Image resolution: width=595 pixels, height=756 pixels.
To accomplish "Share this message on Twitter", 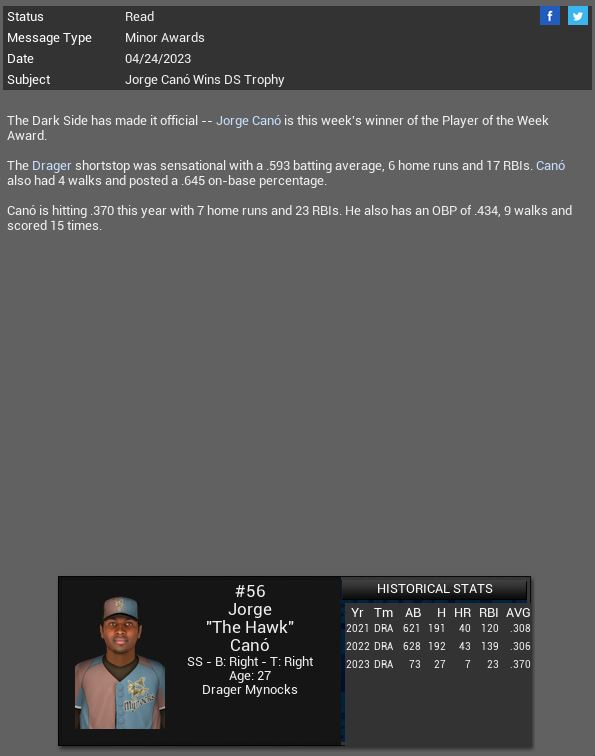I will [578, 16].
